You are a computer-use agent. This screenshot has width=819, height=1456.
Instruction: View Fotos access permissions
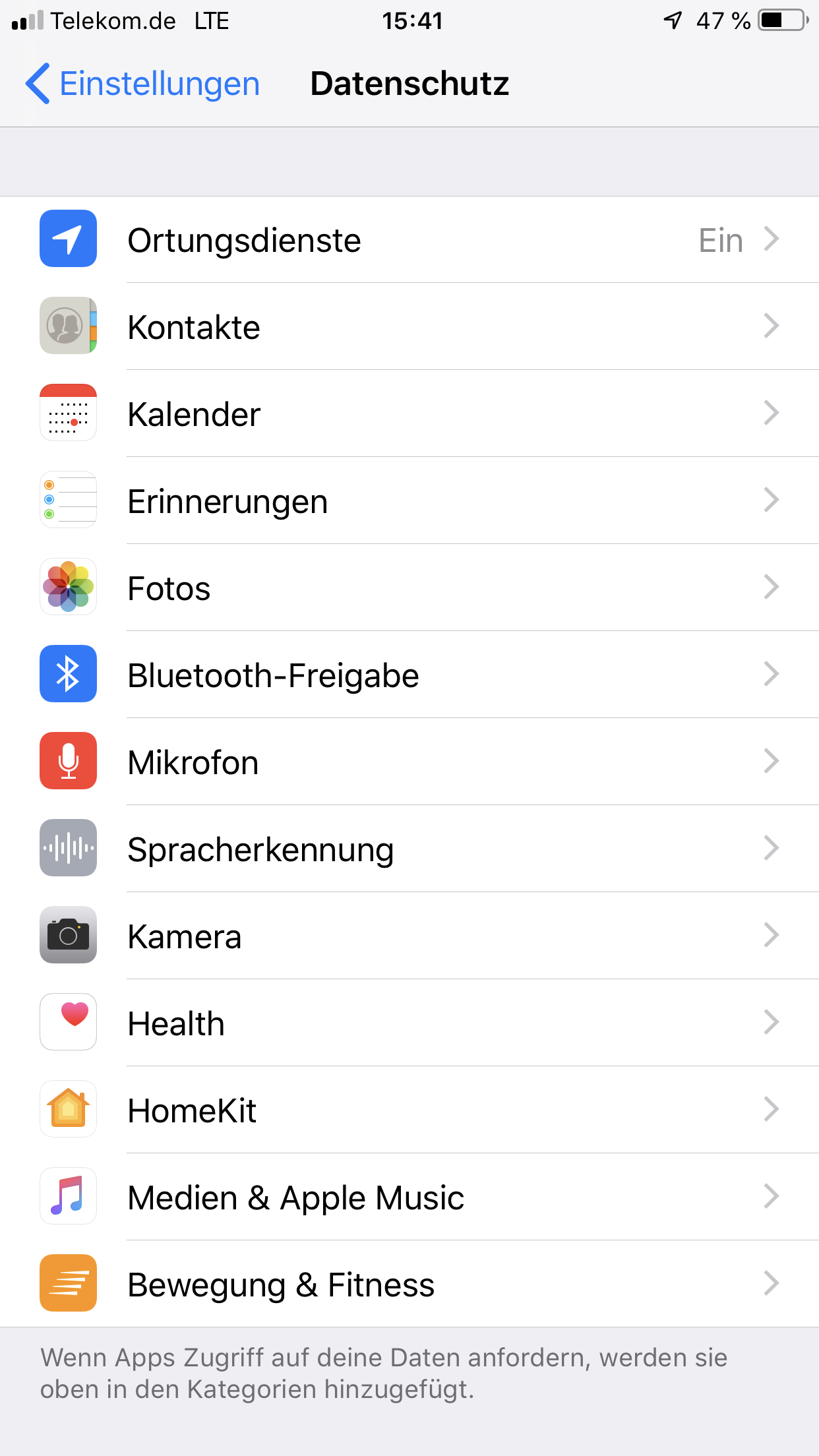tap(409, 588)
